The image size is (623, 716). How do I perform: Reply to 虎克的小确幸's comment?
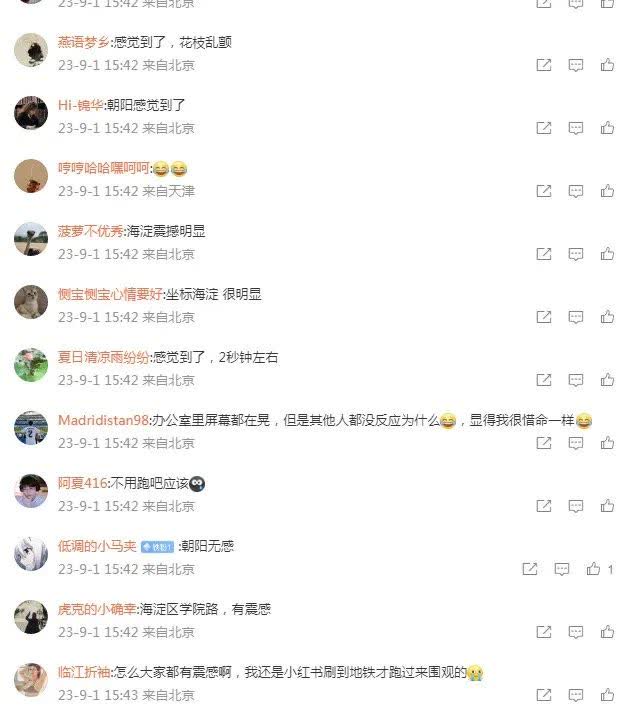pyautogui.click(x=576, y=632)
